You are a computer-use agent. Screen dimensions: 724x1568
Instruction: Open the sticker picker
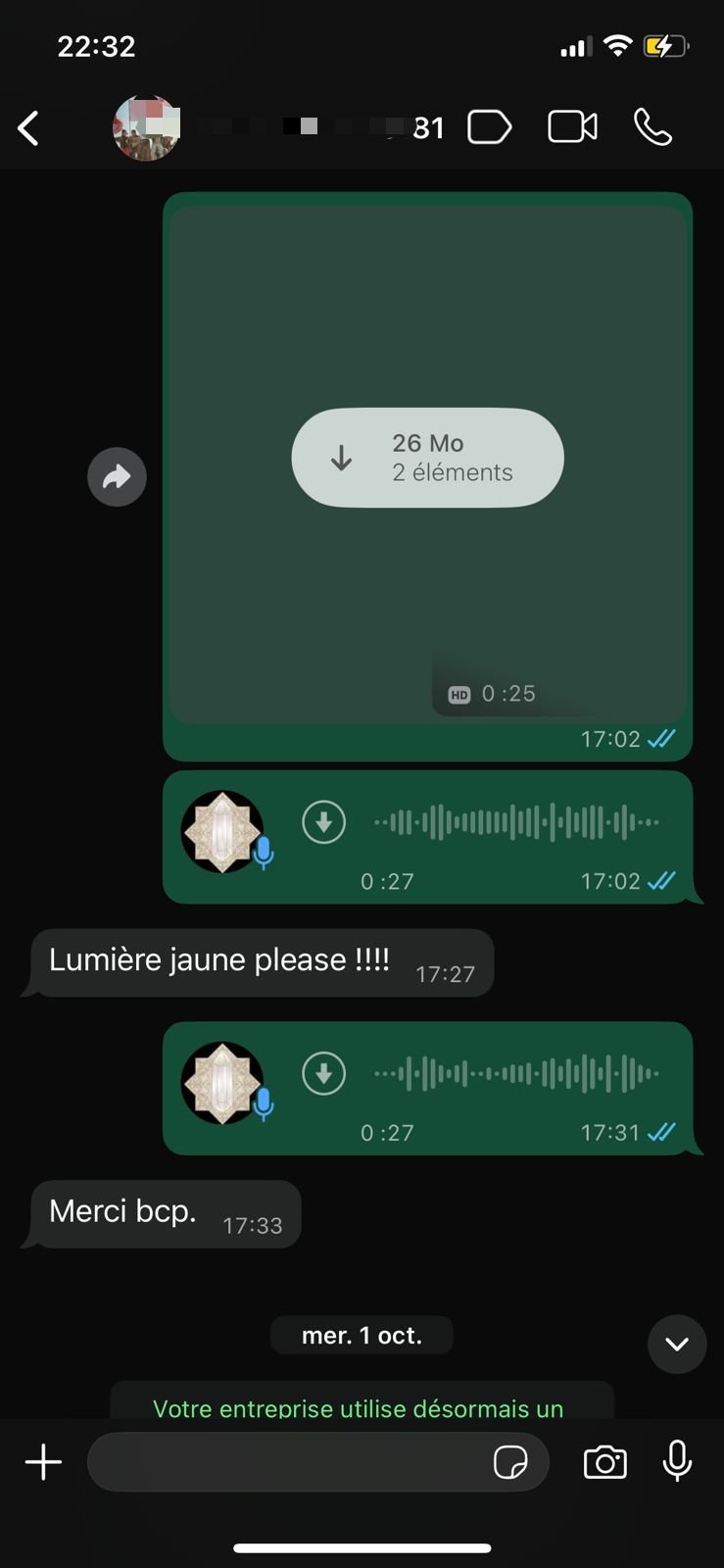510,1462
